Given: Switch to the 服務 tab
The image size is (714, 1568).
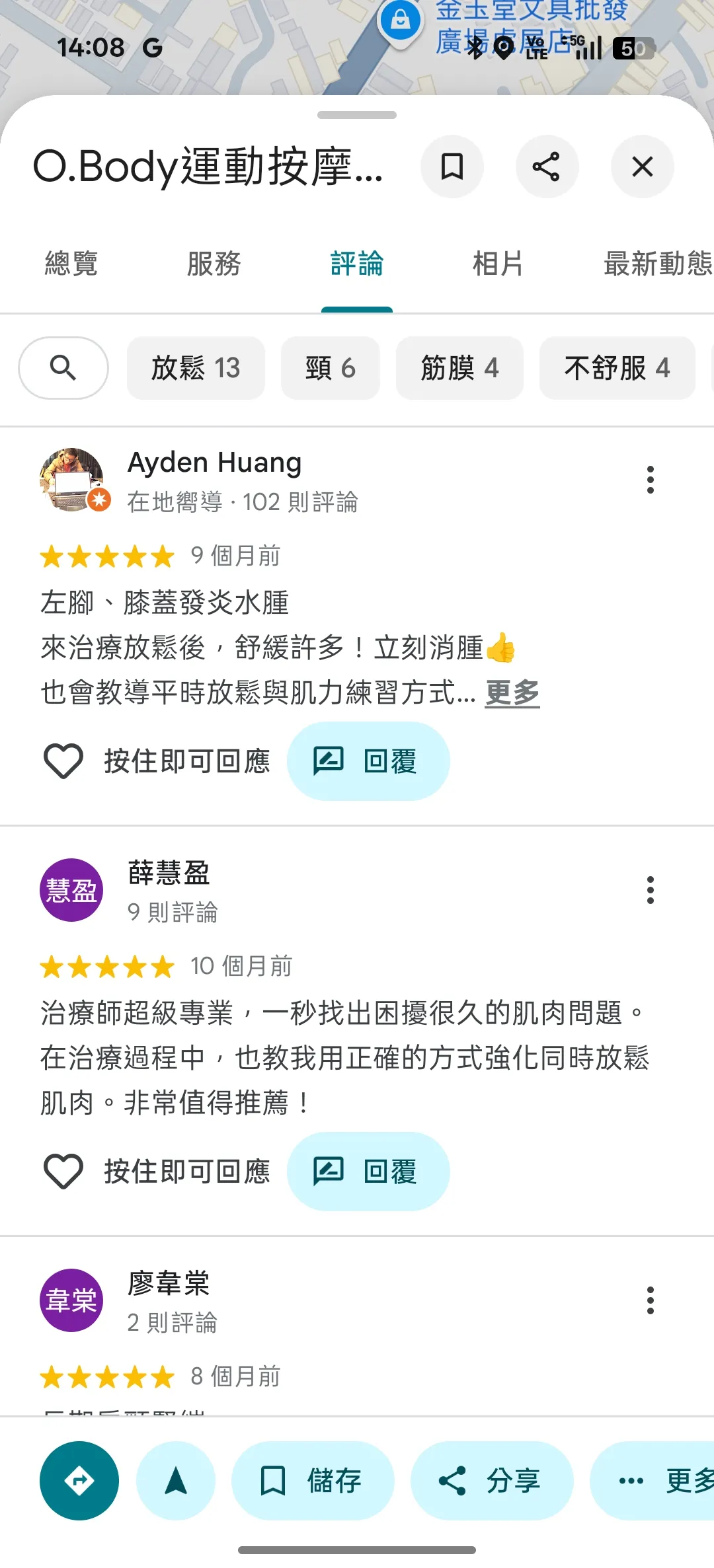Looking at the screenshot, I should [x=214, y=264].
